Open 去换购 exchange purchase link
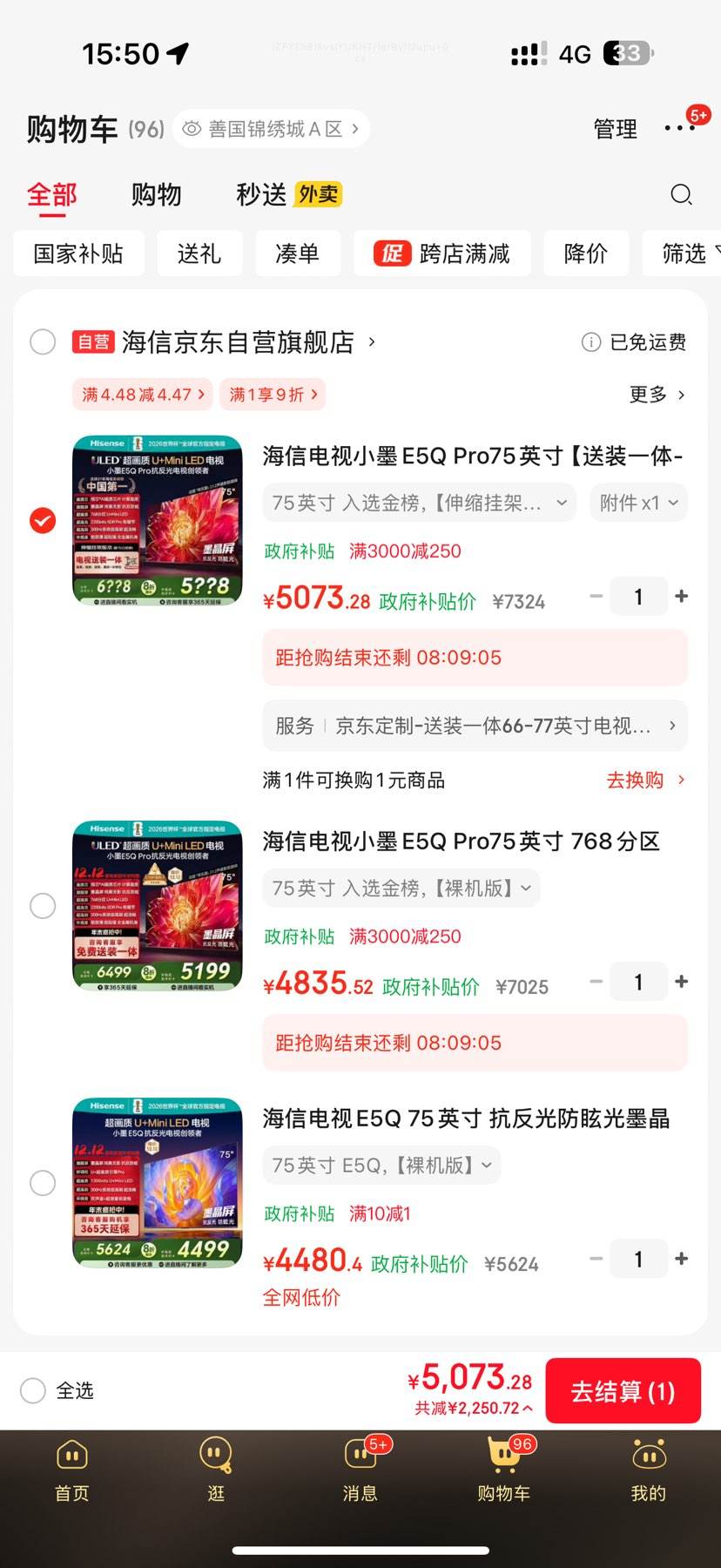Viewport: 721px width, 1568px height. [x=635, y=780]
